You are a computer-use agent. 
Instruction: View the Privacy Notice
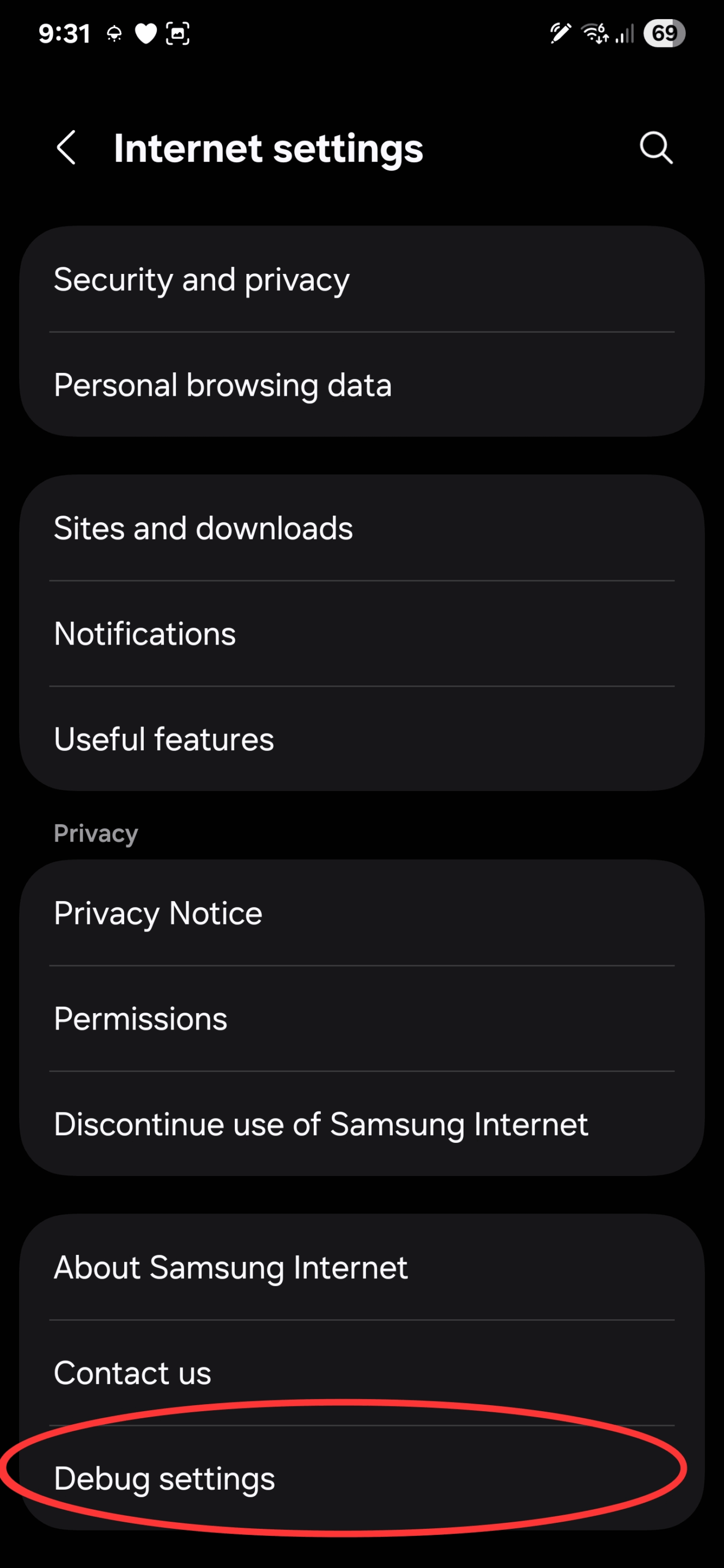(362, 913)
